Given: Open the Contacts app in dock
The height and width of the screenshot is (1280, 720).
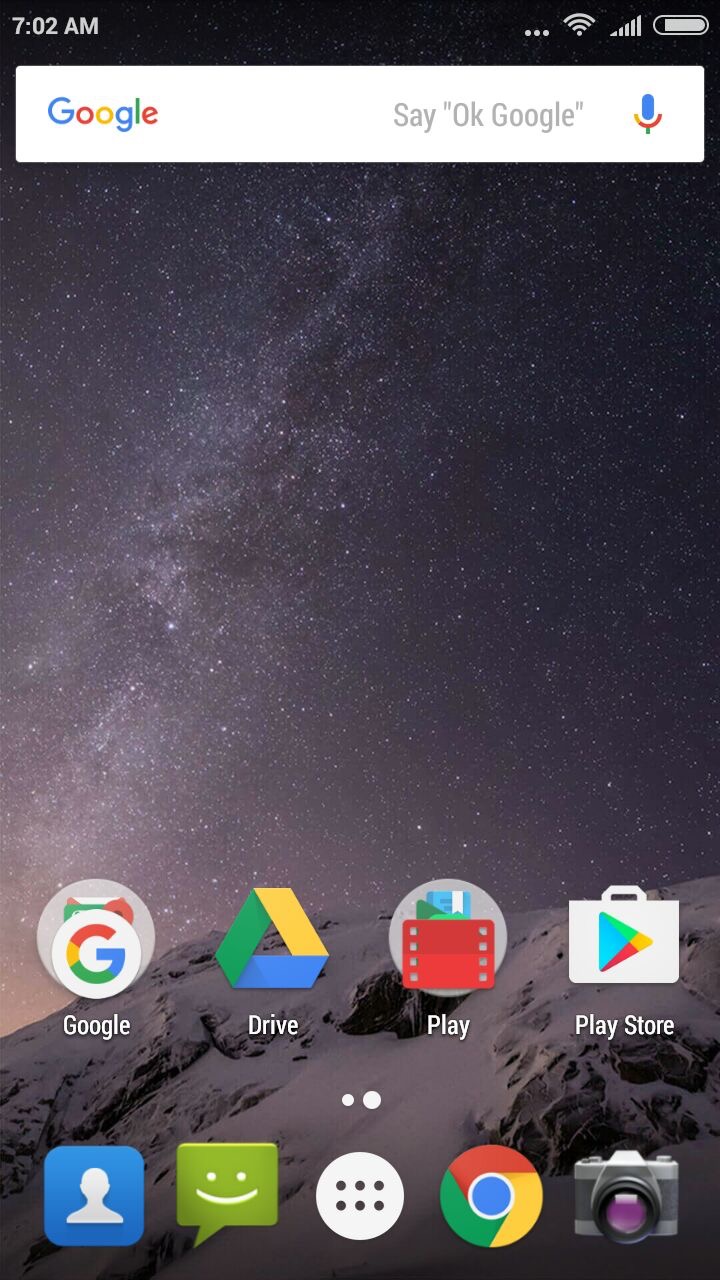Looking at the screenshot, I should [94, 1196].
